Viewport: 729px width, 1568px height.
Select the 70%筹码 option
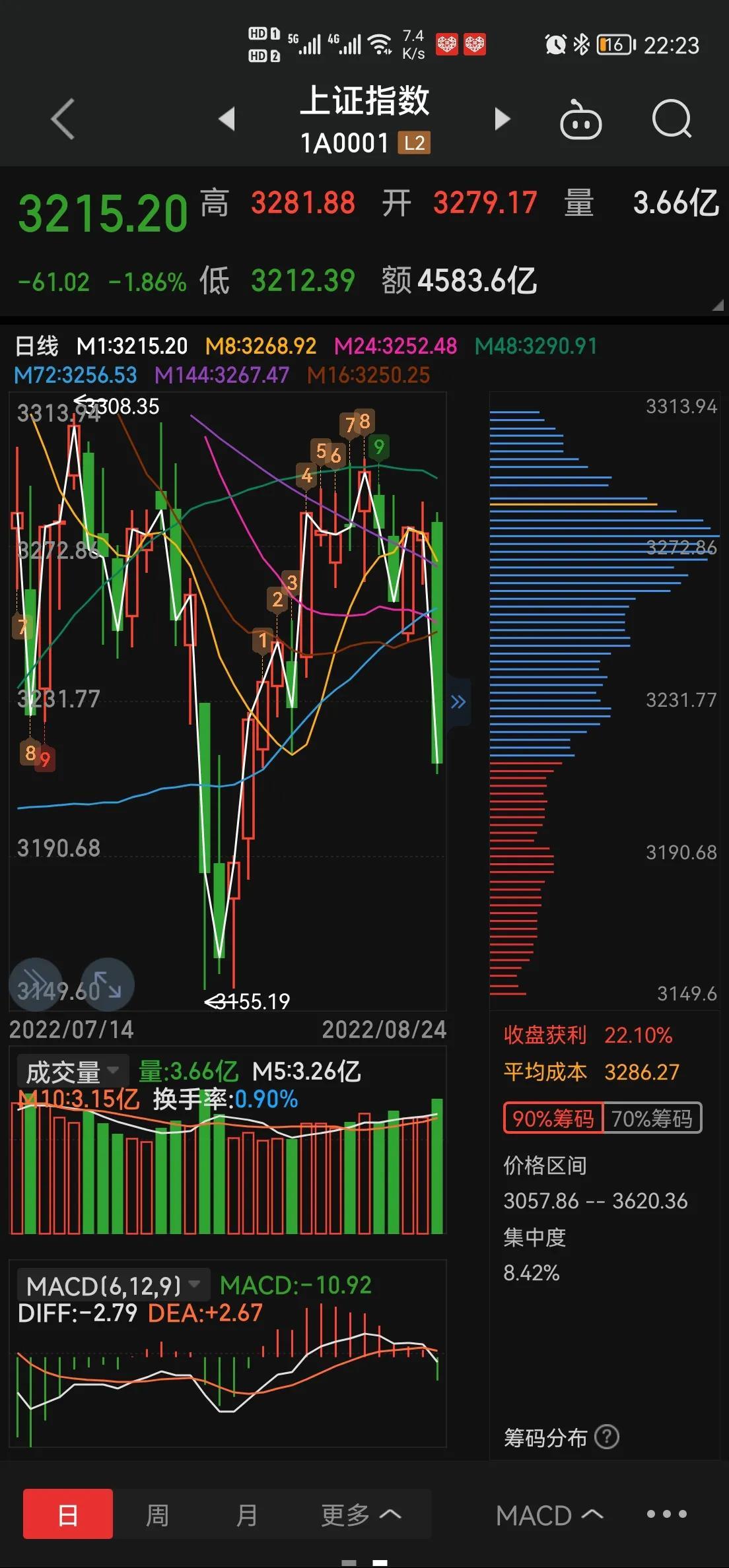click(x=652, y=1118)
